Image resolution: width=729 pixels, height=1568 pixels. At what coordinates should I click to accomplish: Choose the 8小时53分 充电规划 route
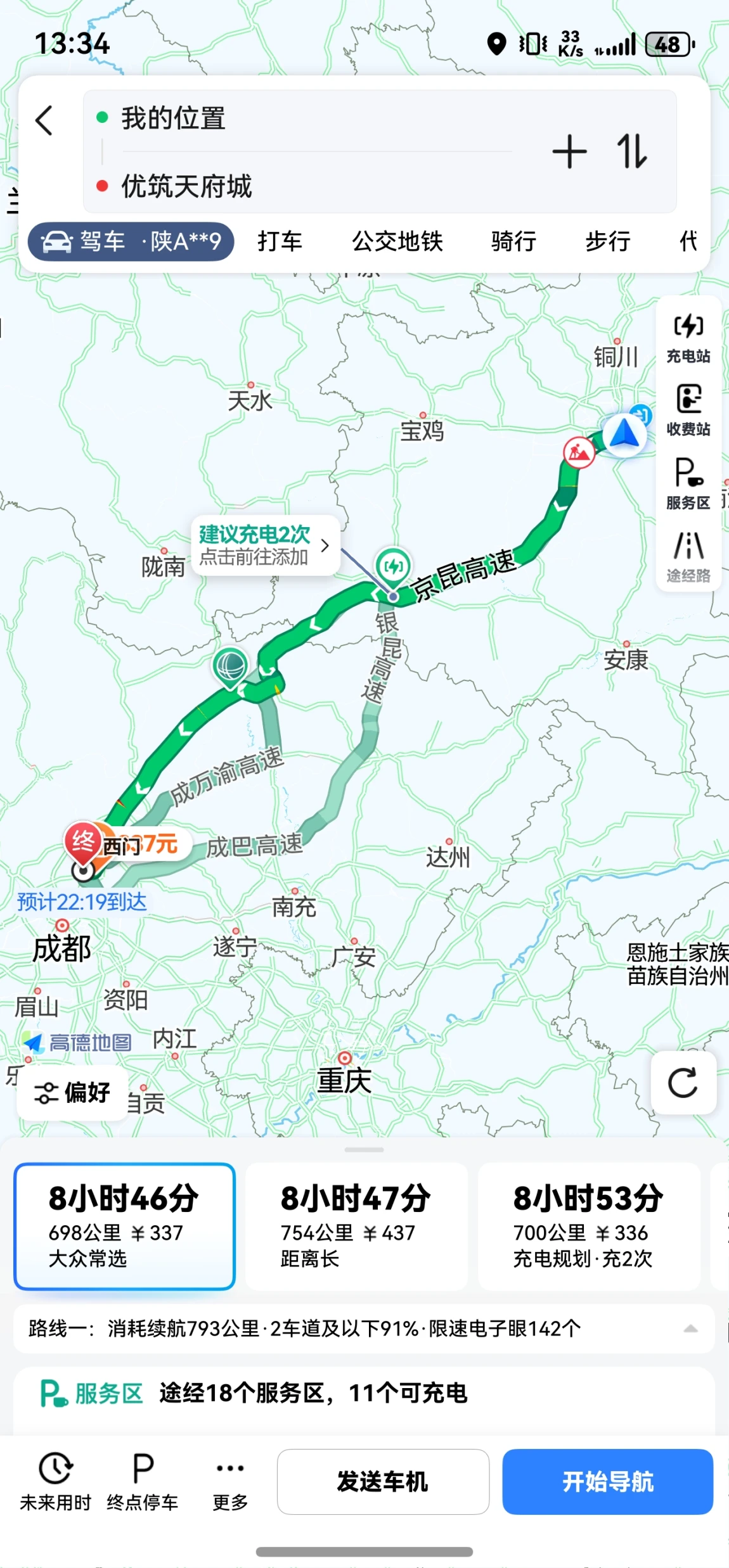click(589, 1226)
